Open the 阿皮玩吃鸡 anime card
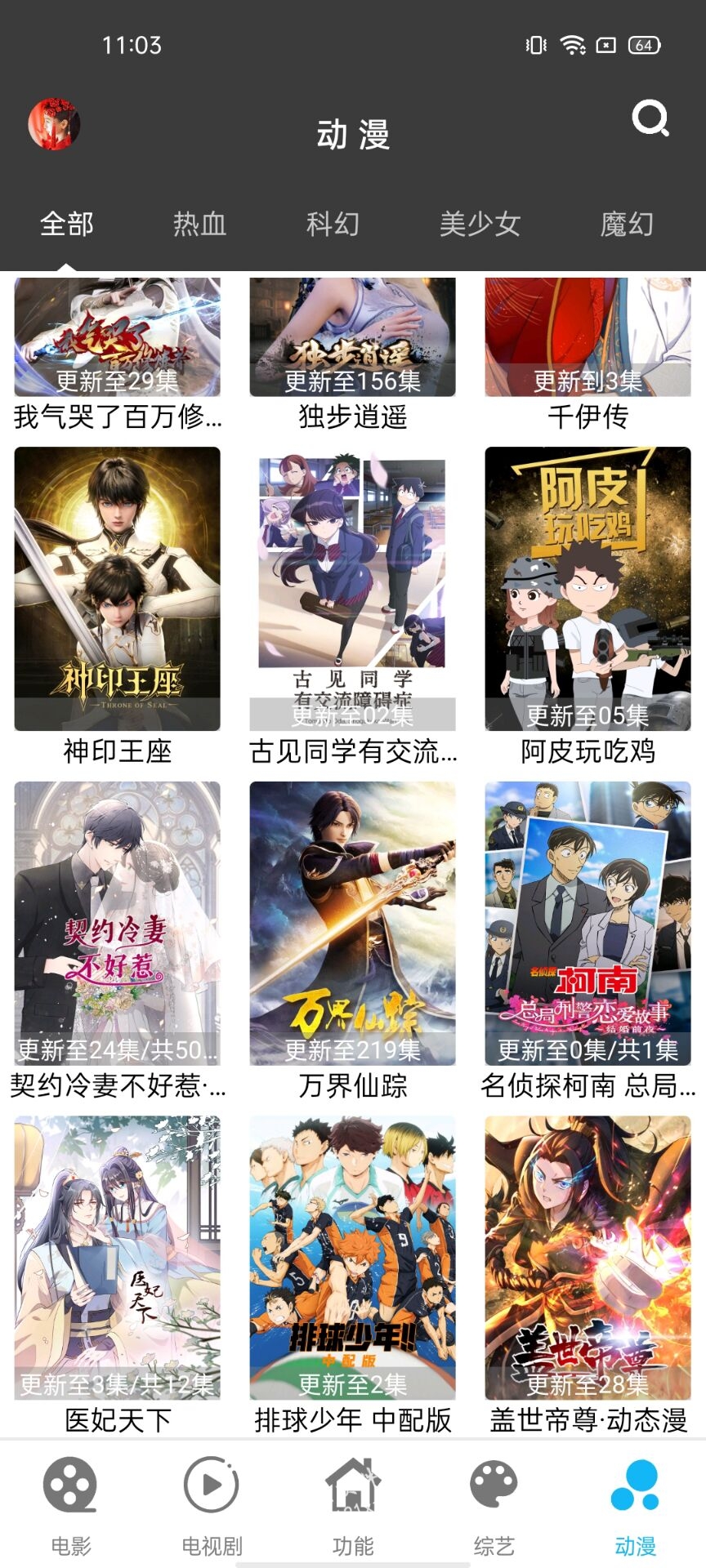 point(588,588)
